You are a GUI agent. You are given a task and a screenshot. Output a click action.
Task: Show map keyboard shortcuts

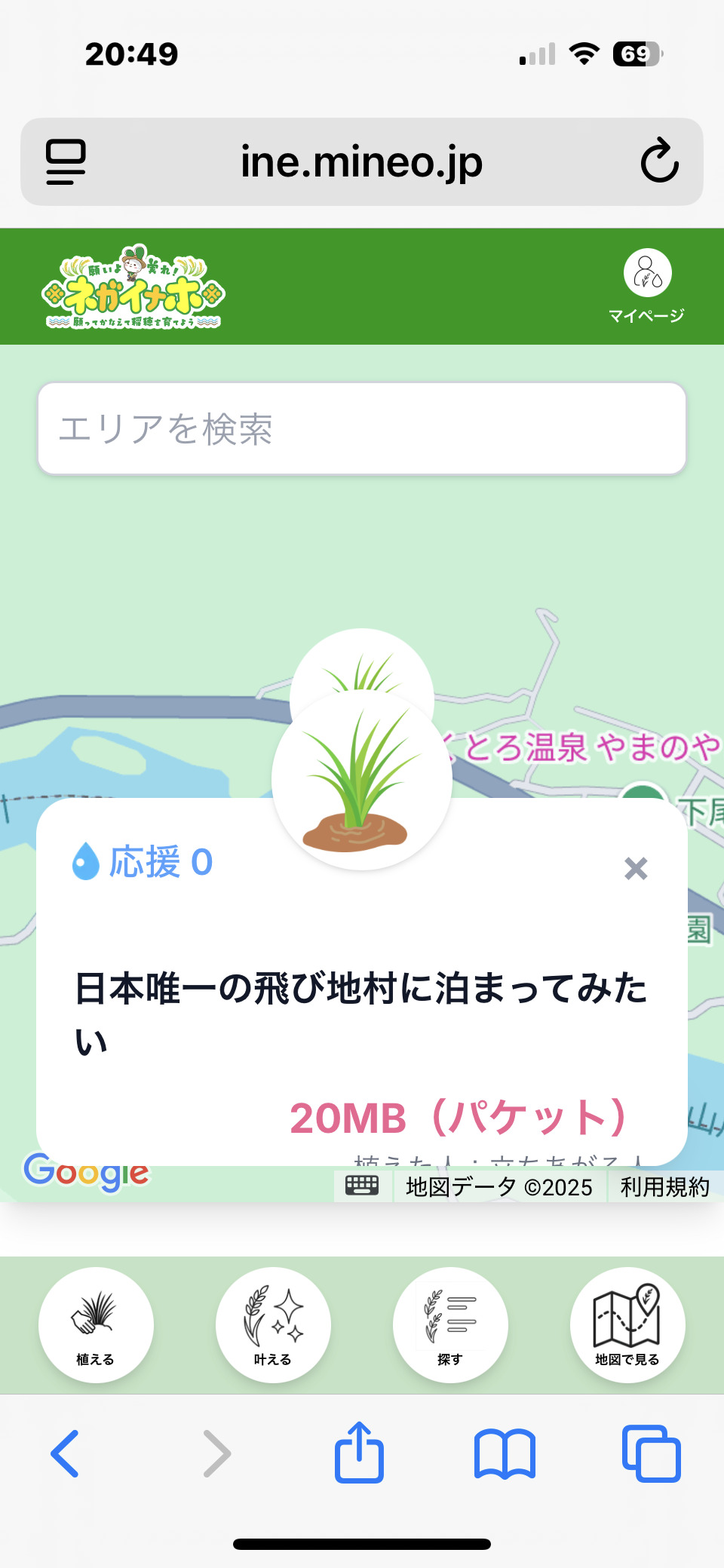point(362,1186)
